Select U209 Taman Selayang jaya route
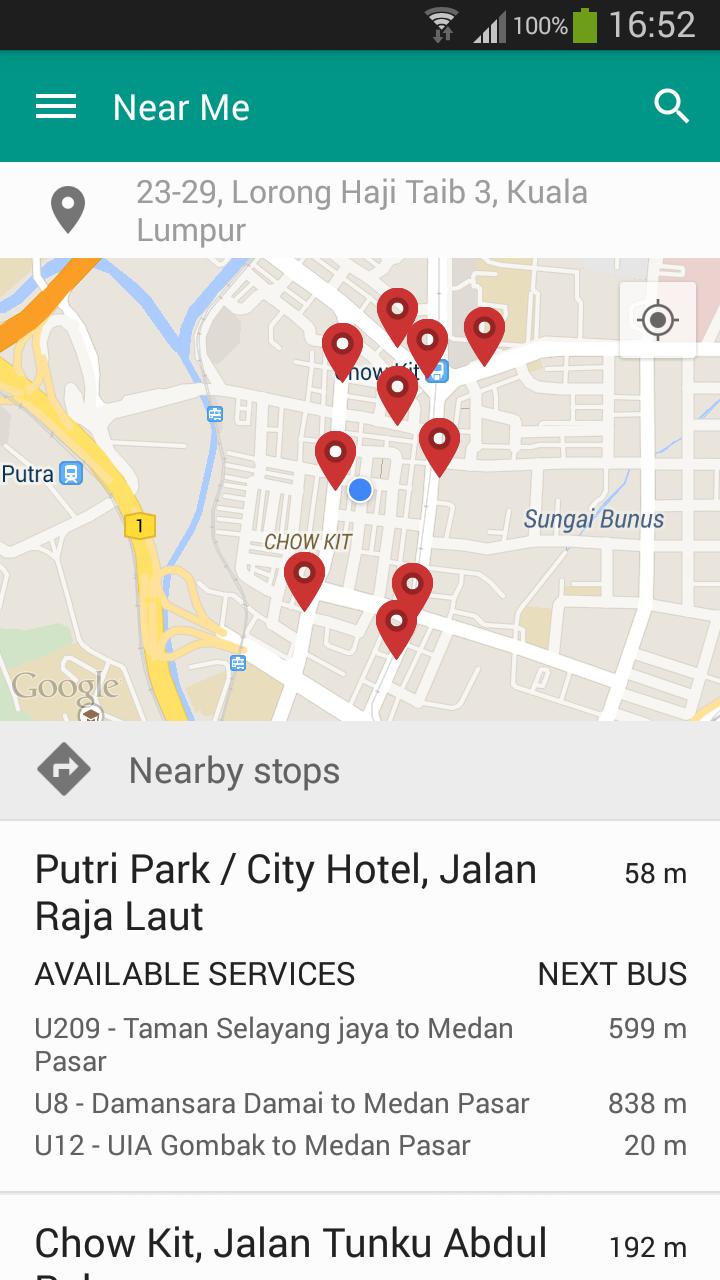 point(274,1044)
